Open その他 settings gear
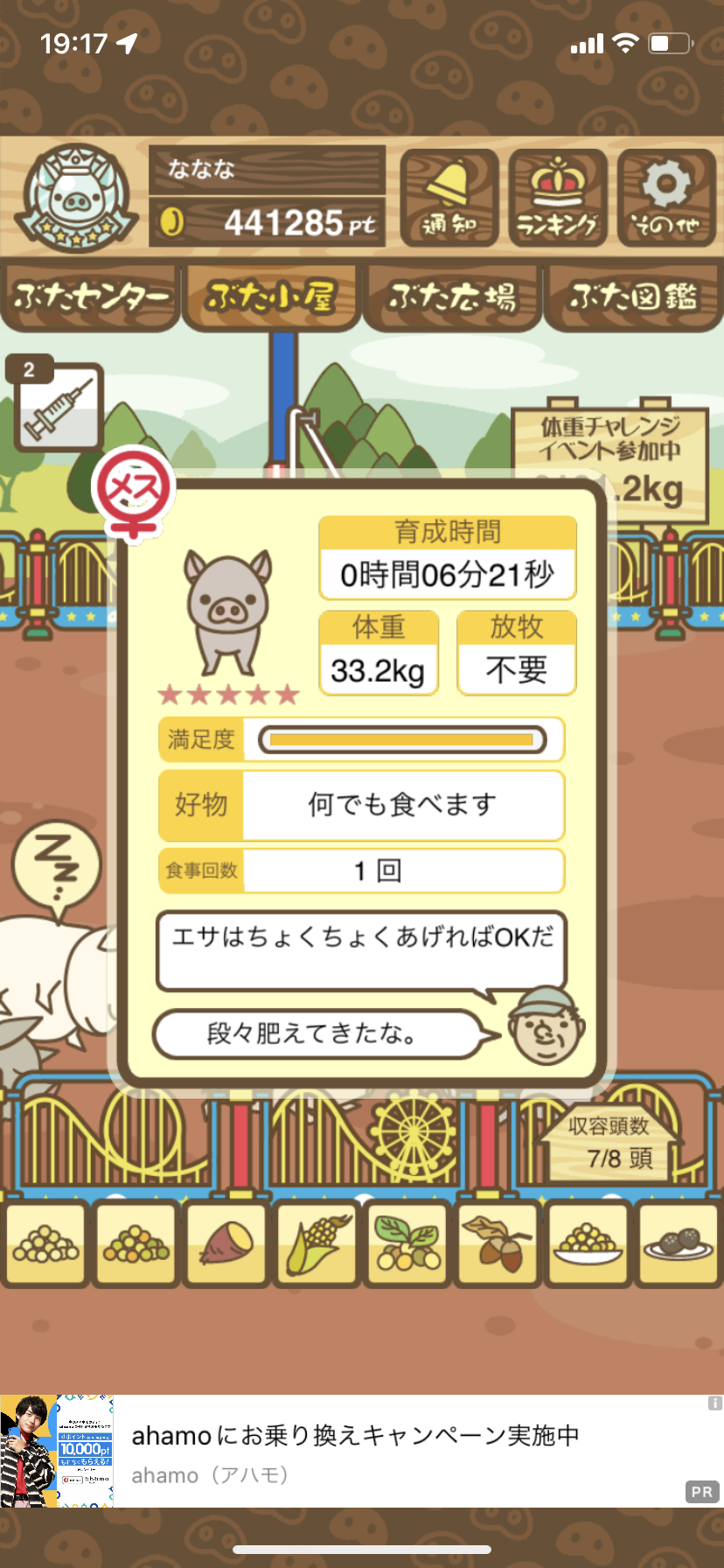Screen dimensions: 724x1568 tap(666, 198)
